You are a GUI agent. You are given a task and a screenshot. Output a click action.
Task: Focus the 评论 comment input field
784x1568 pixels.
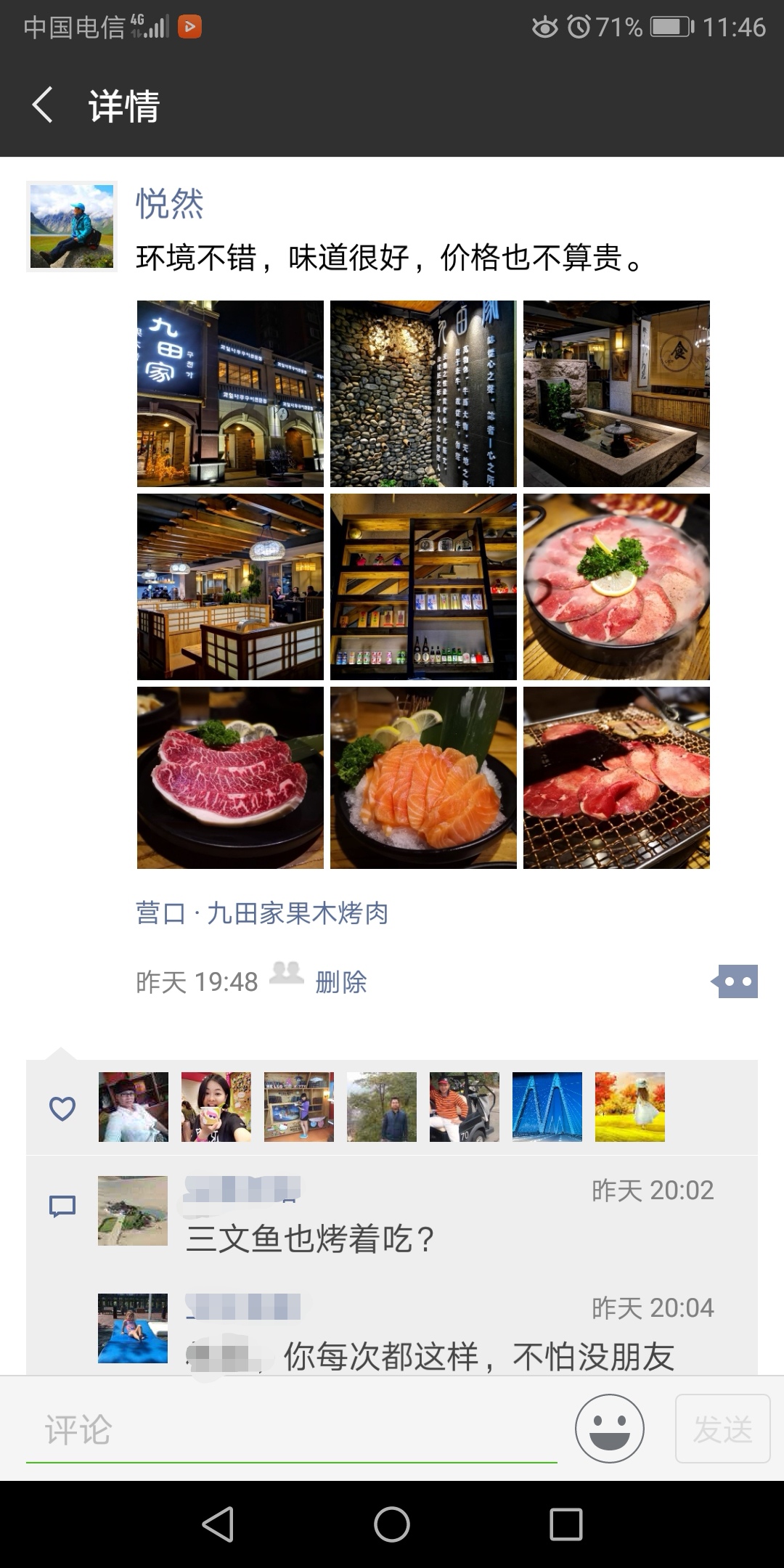(290, 1430)
